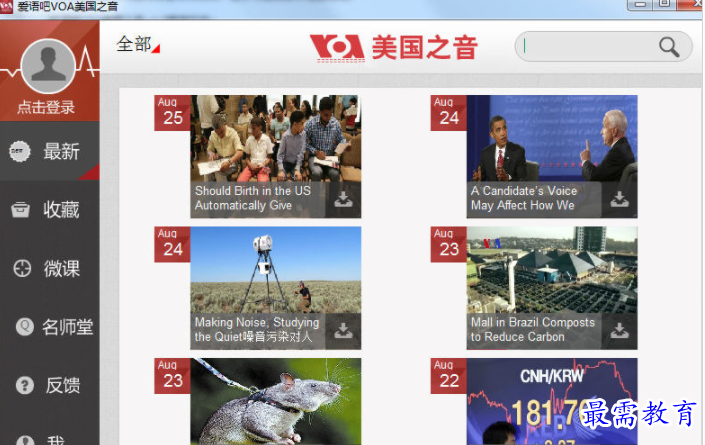Download the Making Noise article

tap(343, 331)
